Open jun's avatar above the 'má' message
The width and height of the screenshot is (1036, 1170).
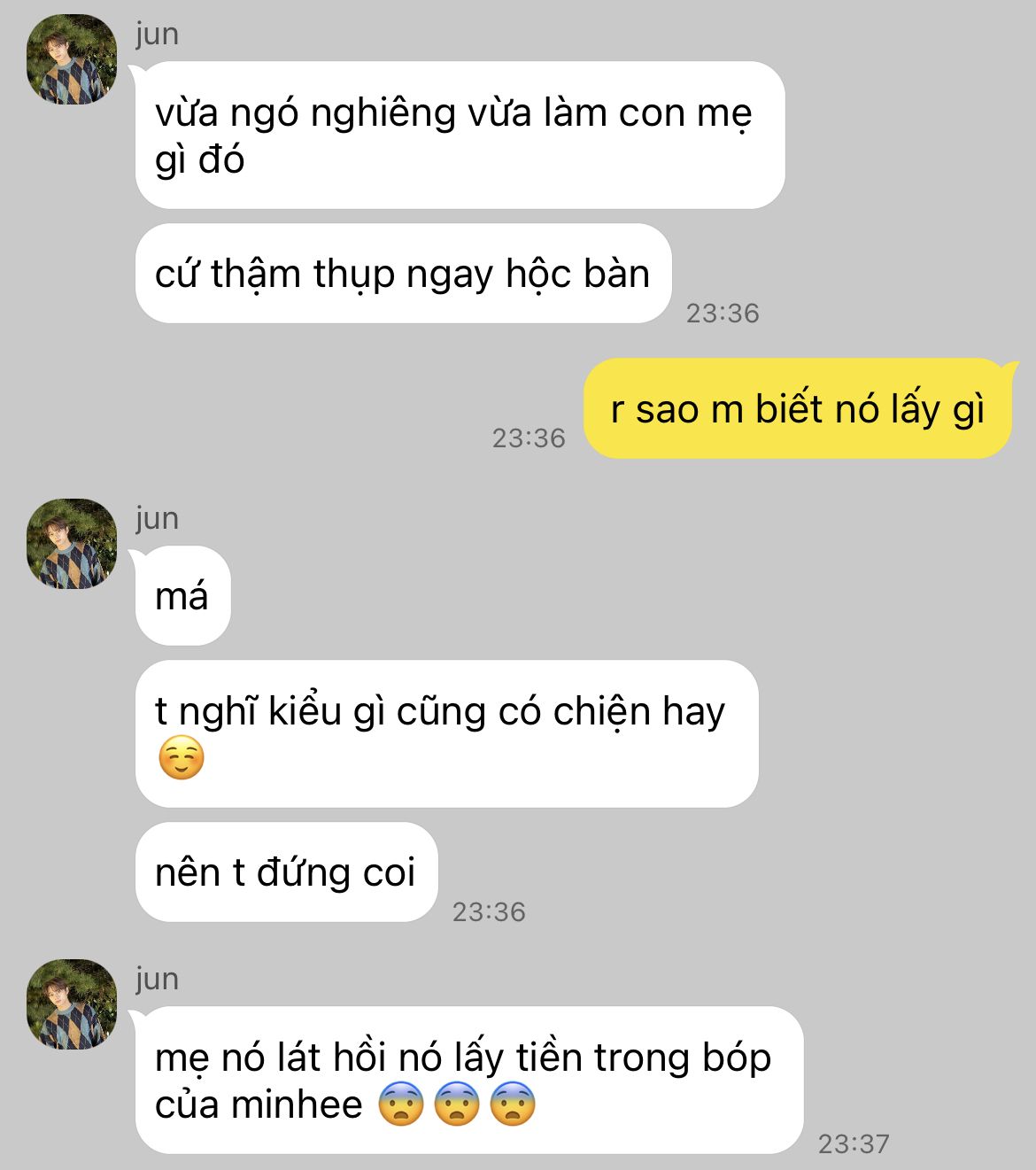click(72, 544)
